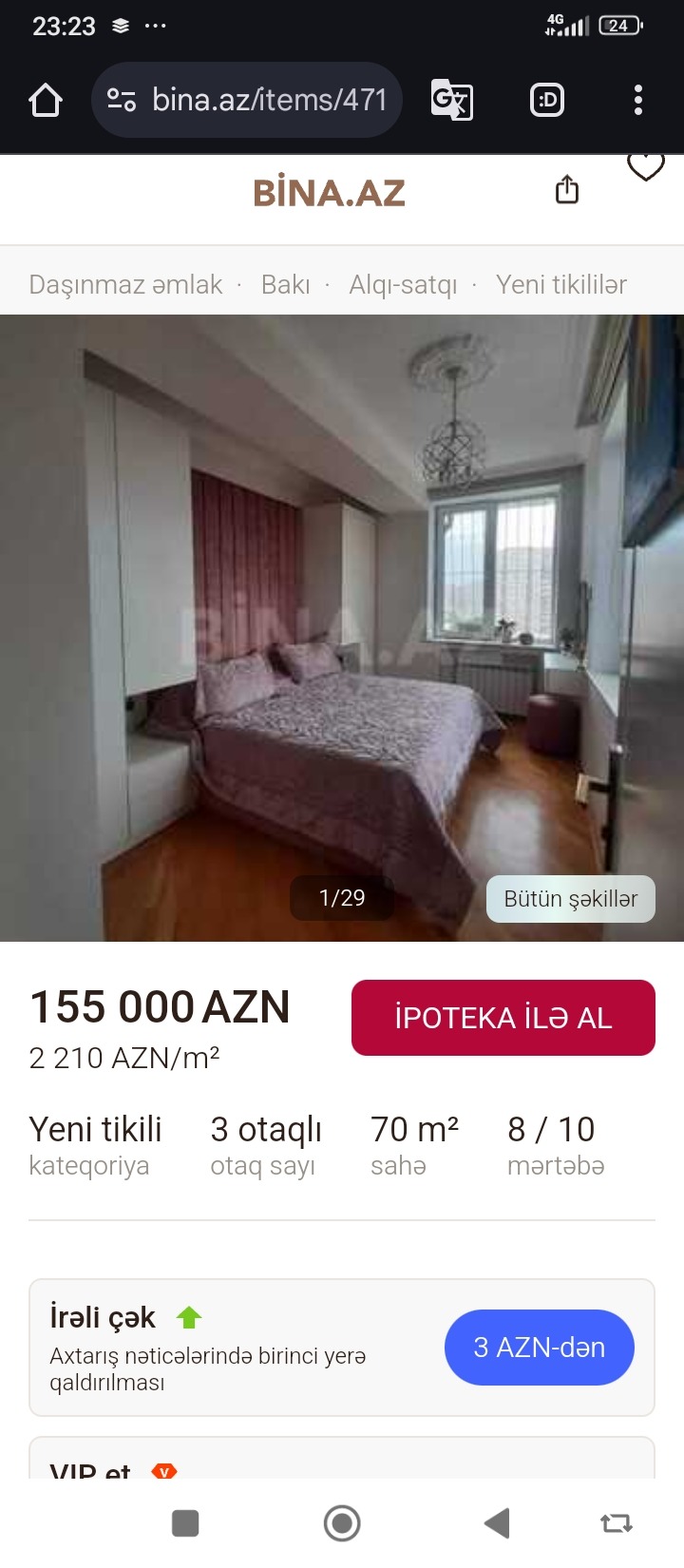Tap the bina.az address bar

pos(247,100)
